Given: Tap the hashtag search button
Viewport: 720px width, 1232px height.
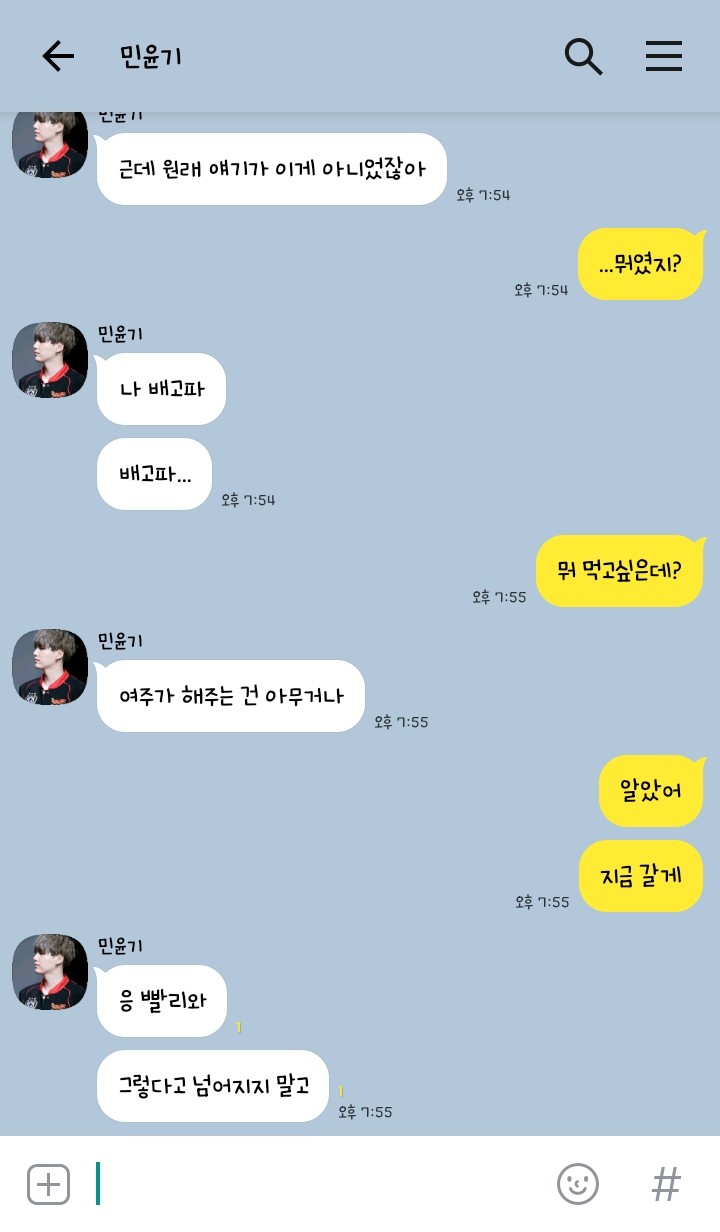Looking at the screenshot, I should [666, 1184].
